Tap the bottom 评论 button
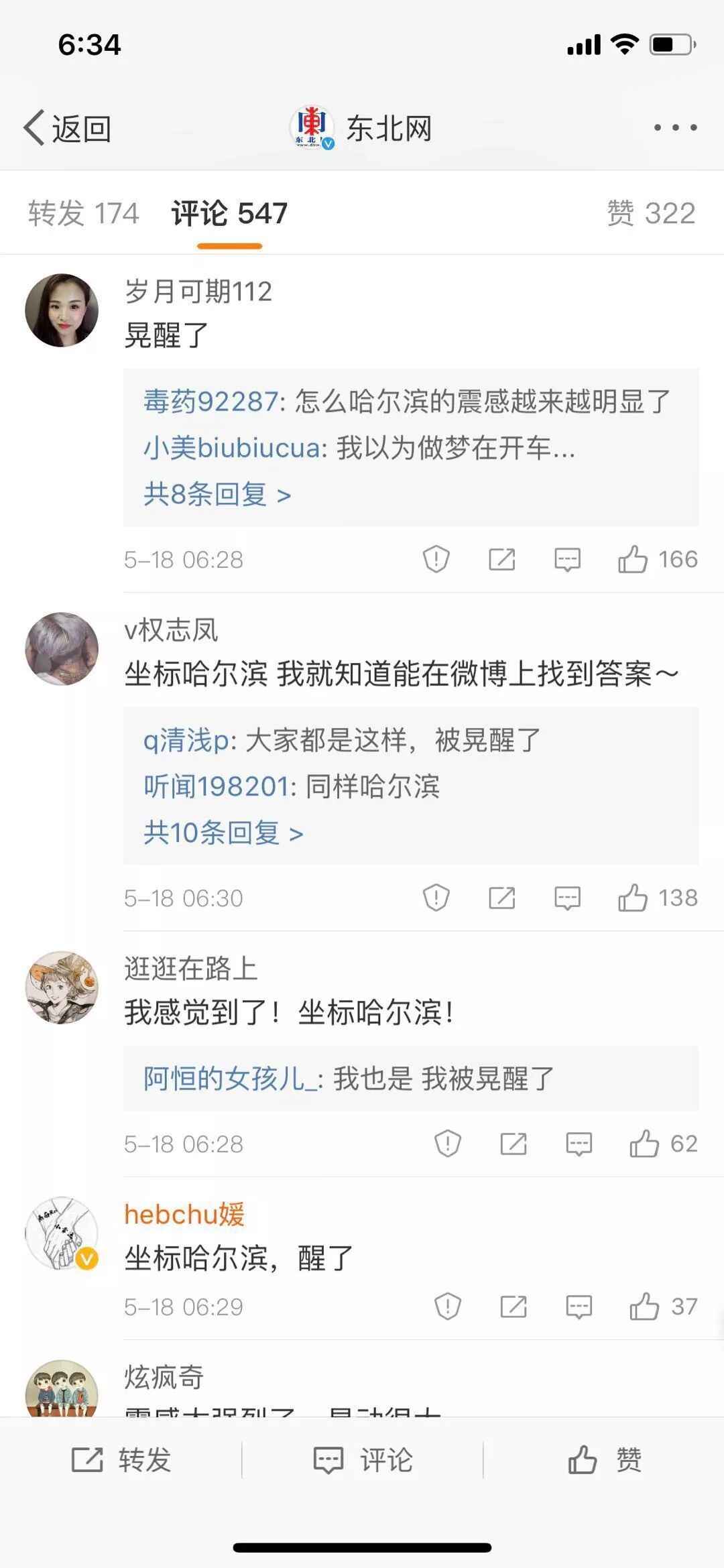This screenshot has width=724, height=1568. (363, 1459)
